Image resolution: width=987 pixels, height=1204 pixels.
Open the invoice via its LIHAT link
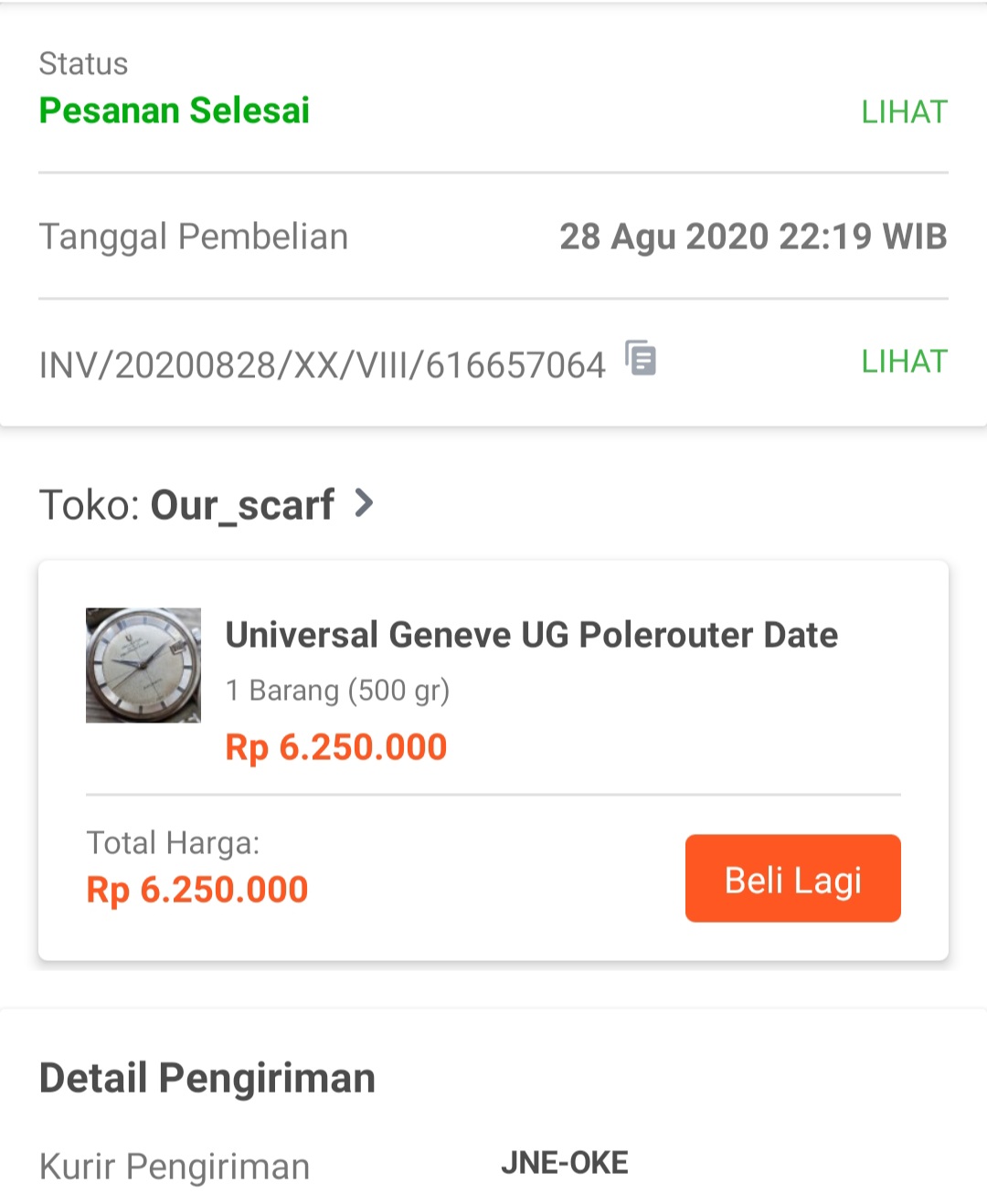[x=904, y=362]
